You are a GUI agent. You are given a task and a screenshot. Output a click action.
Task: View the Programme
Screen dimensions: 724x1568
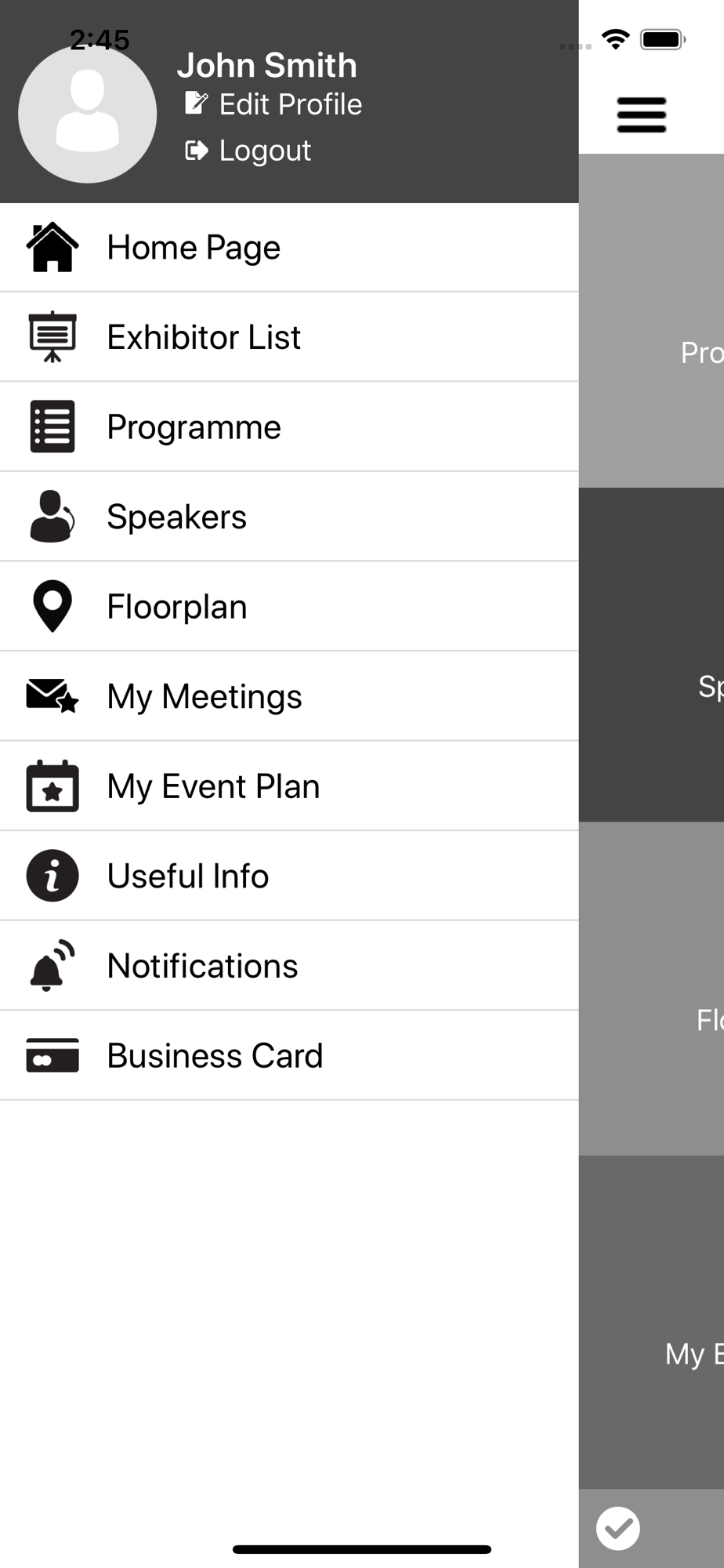click(289, 427)
